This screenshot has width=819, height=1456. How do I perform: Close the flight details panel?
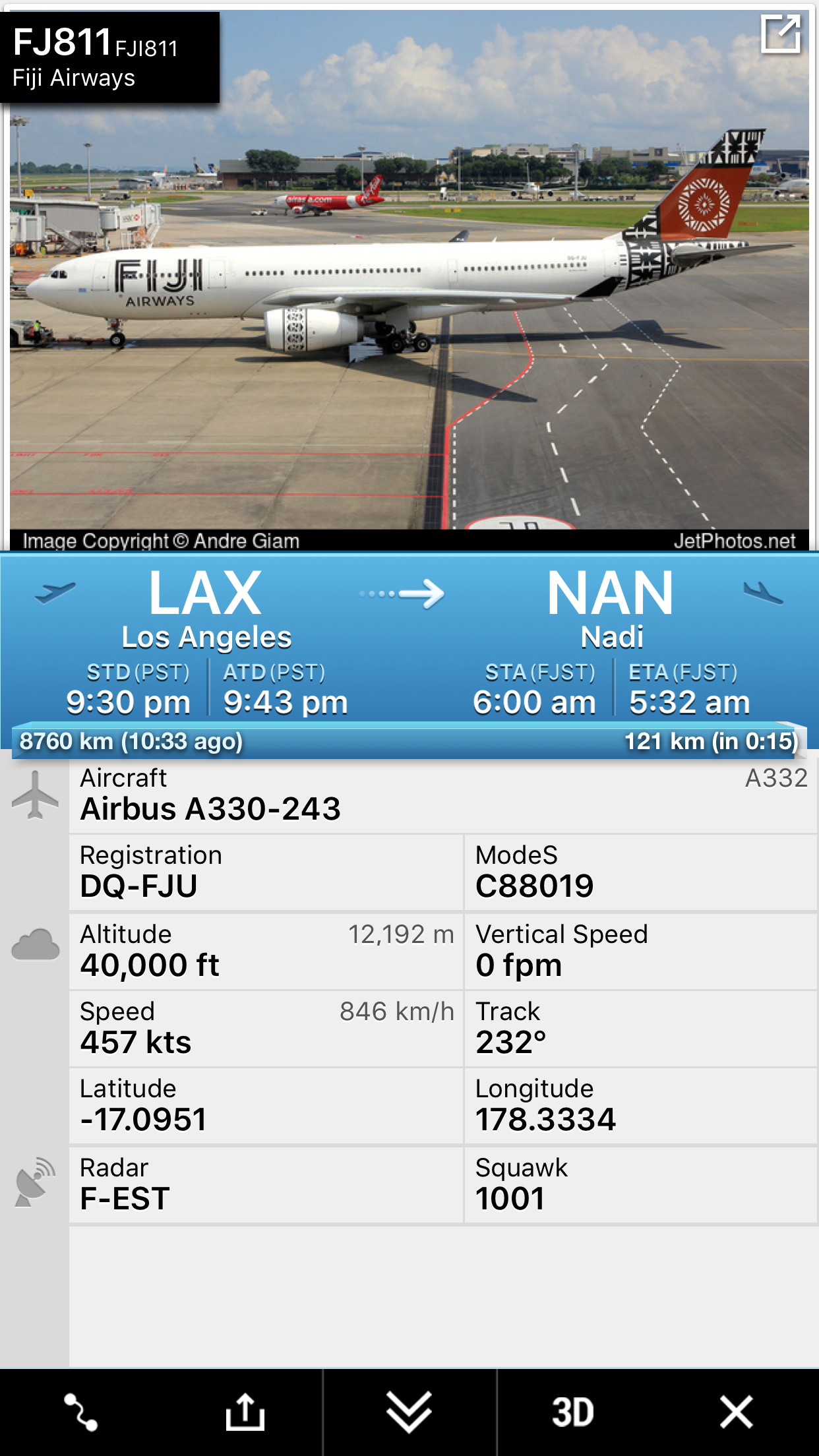tap(736, 1412)
